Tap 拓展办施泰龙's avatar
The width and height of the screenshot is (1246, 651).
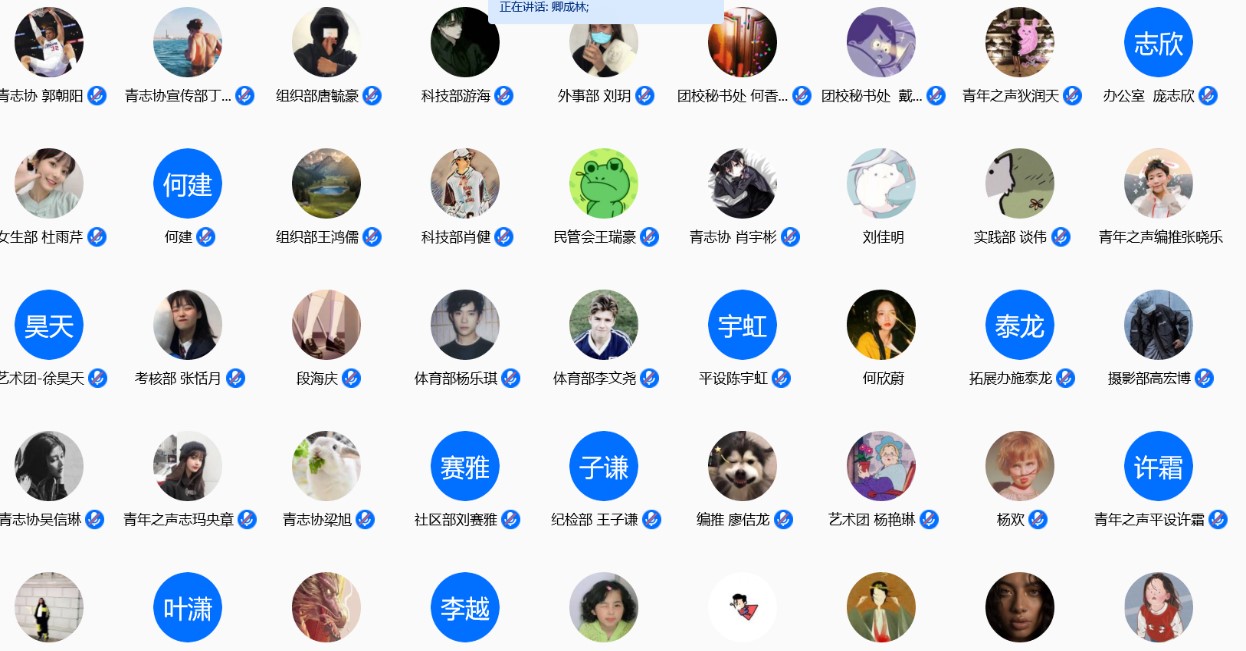1019,325
